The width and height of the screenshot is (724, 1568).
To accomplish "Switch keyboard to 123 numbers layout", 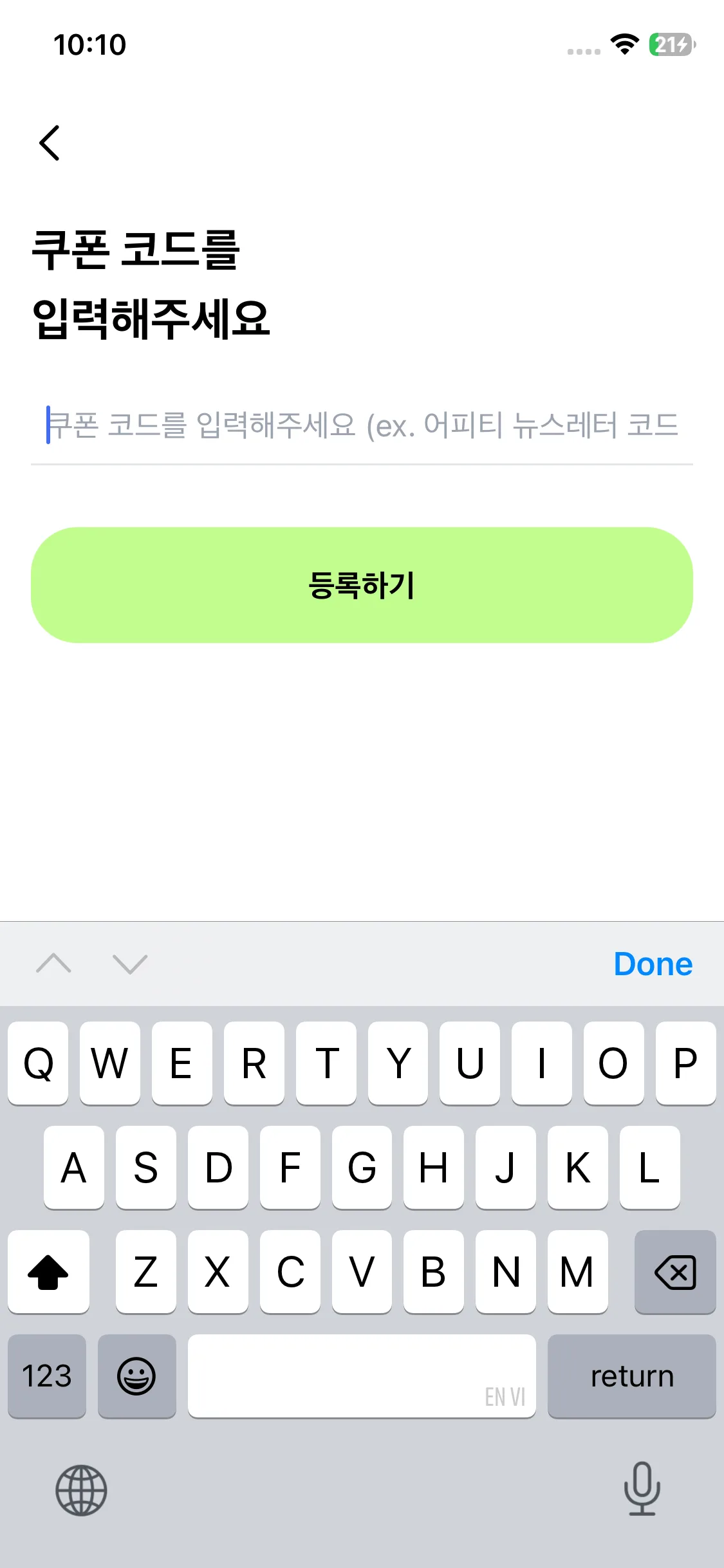I will tap(47, 1376).
